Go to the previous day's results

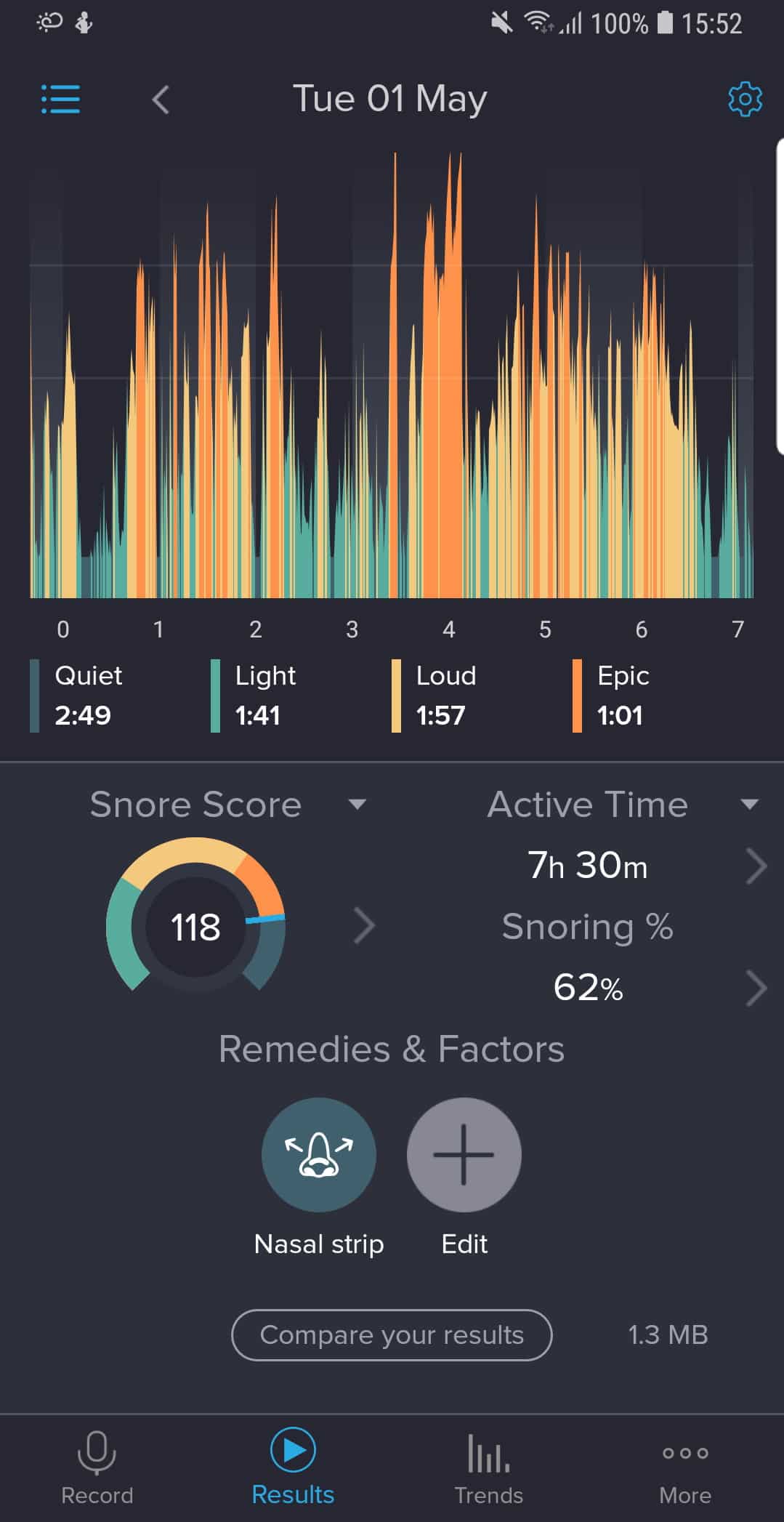coord(161,100)
